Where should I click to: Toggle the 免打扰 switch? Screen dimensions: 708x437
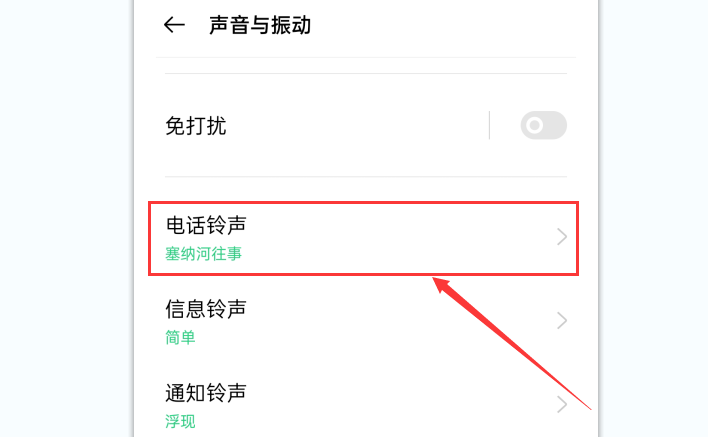pos(543,125)
